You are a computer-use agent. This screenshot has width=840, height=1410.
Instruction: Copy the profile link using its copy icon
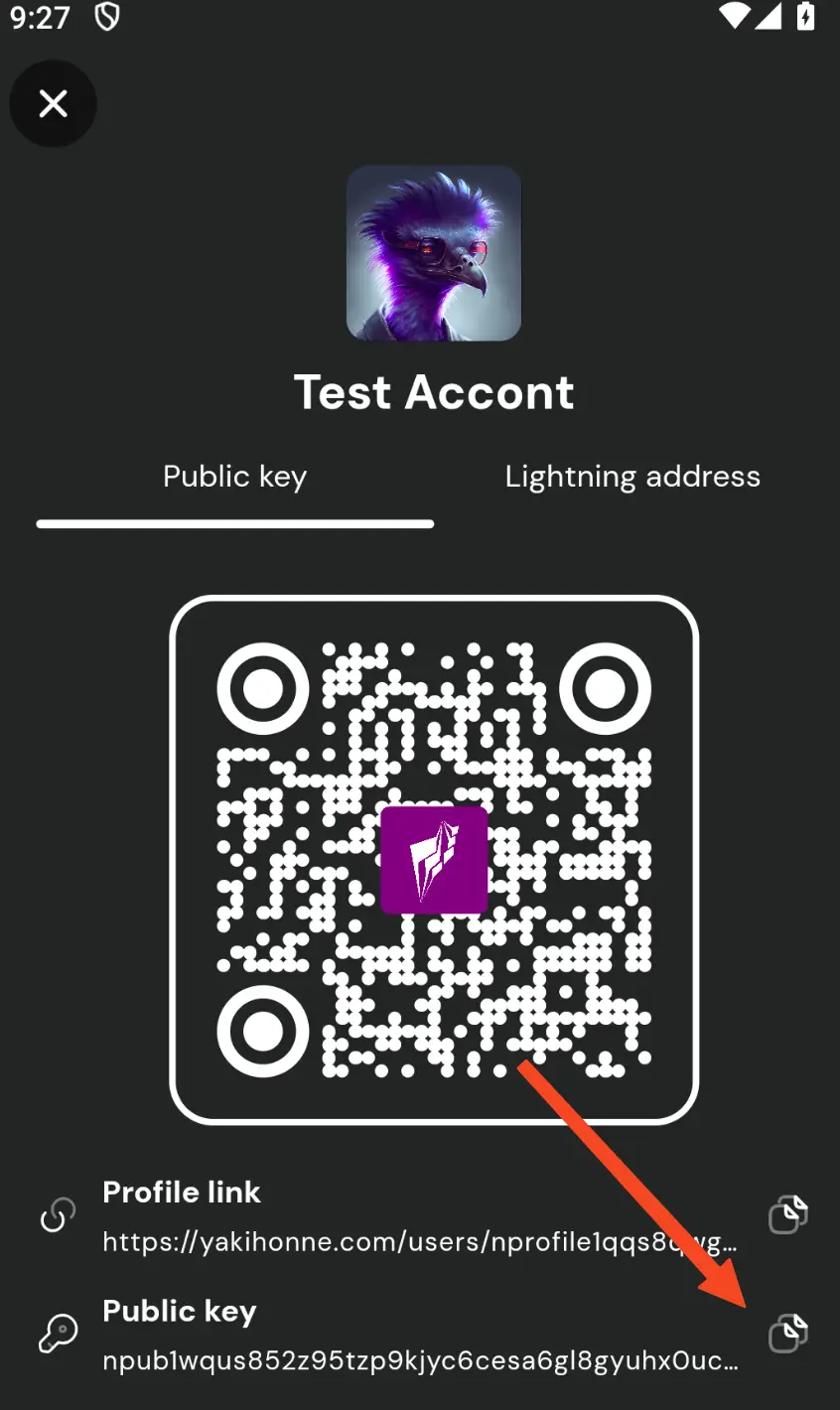click(787, 1213)
